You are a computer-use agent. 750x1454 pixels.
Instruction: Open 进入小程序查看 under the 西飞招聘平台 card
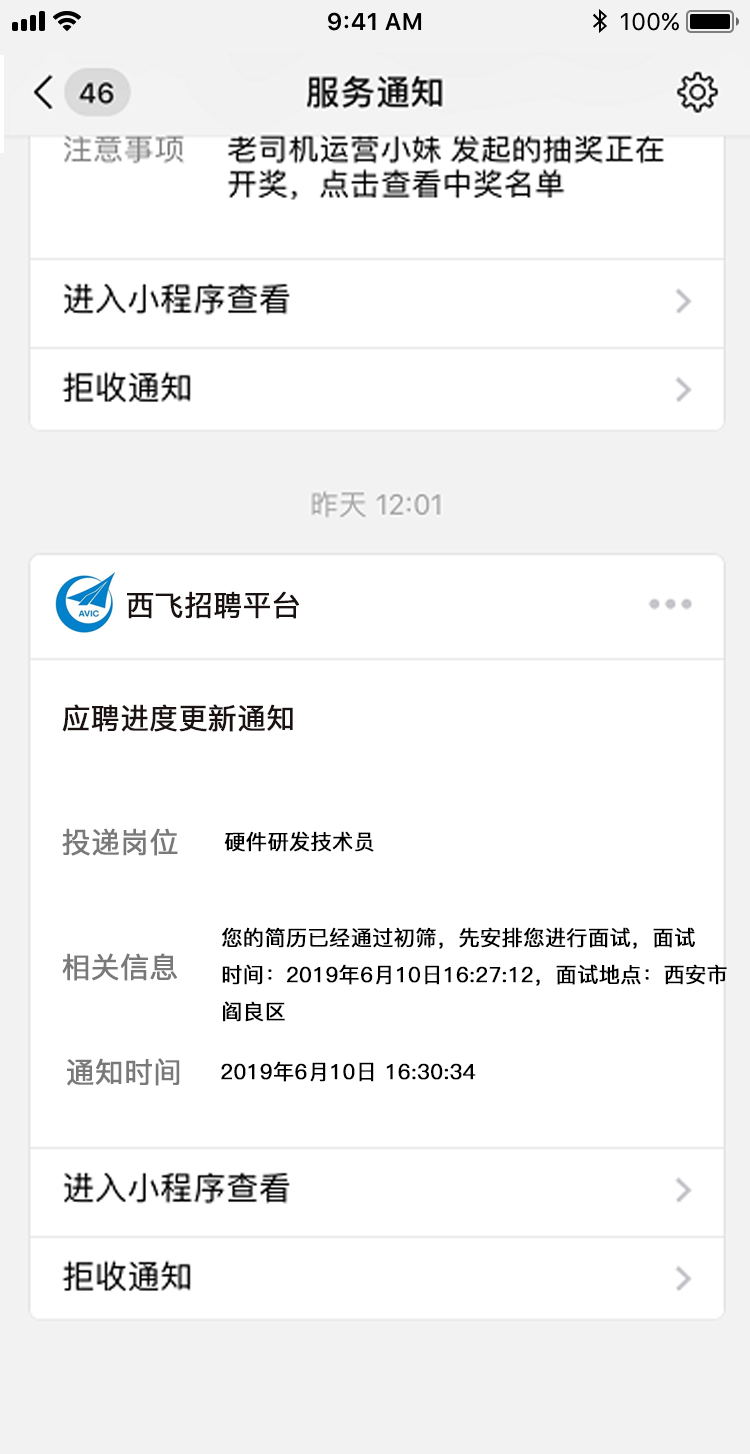377,1191
